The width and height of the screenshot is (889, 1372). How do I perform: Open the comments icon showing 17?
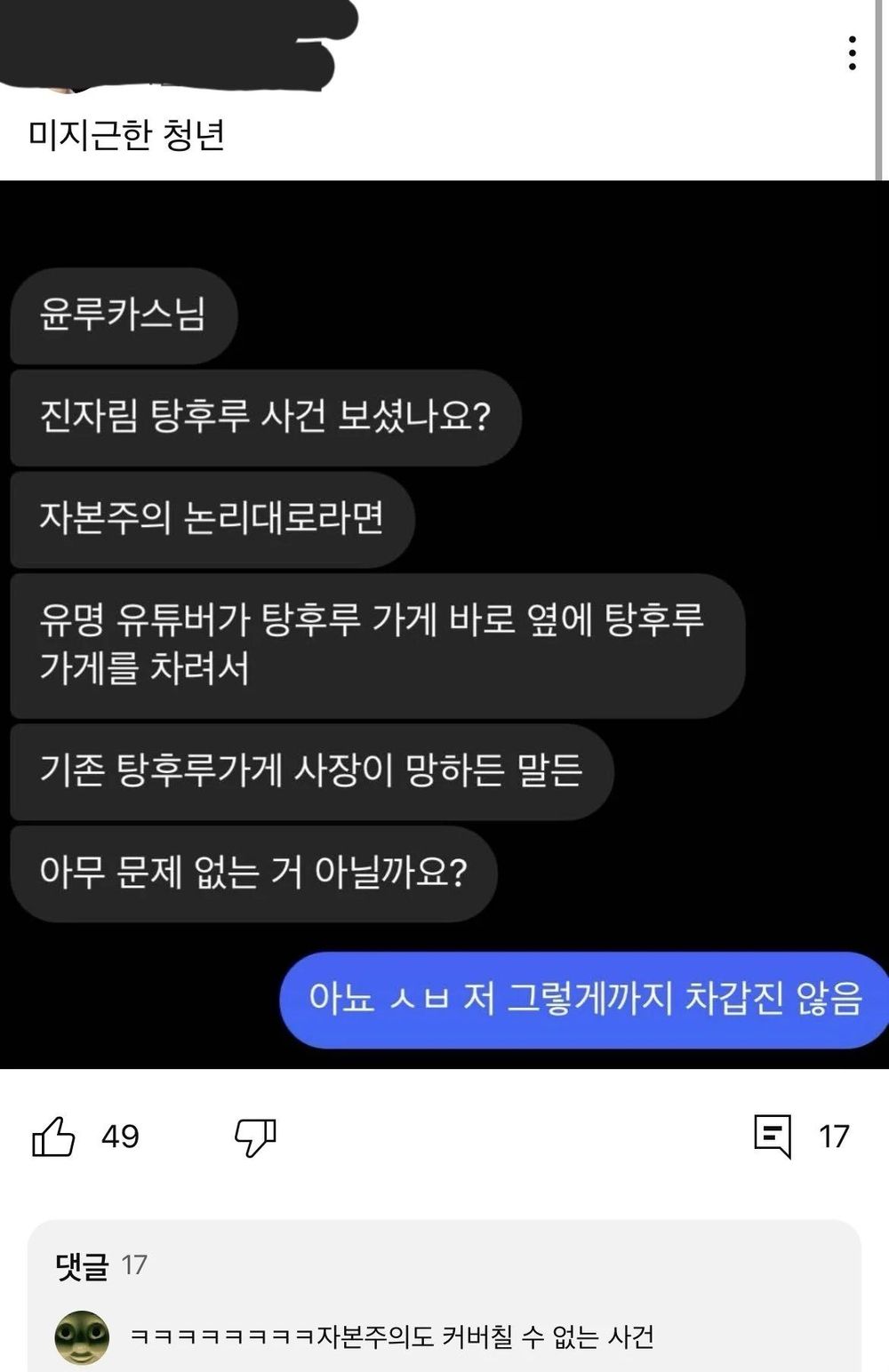(773, 1136)
